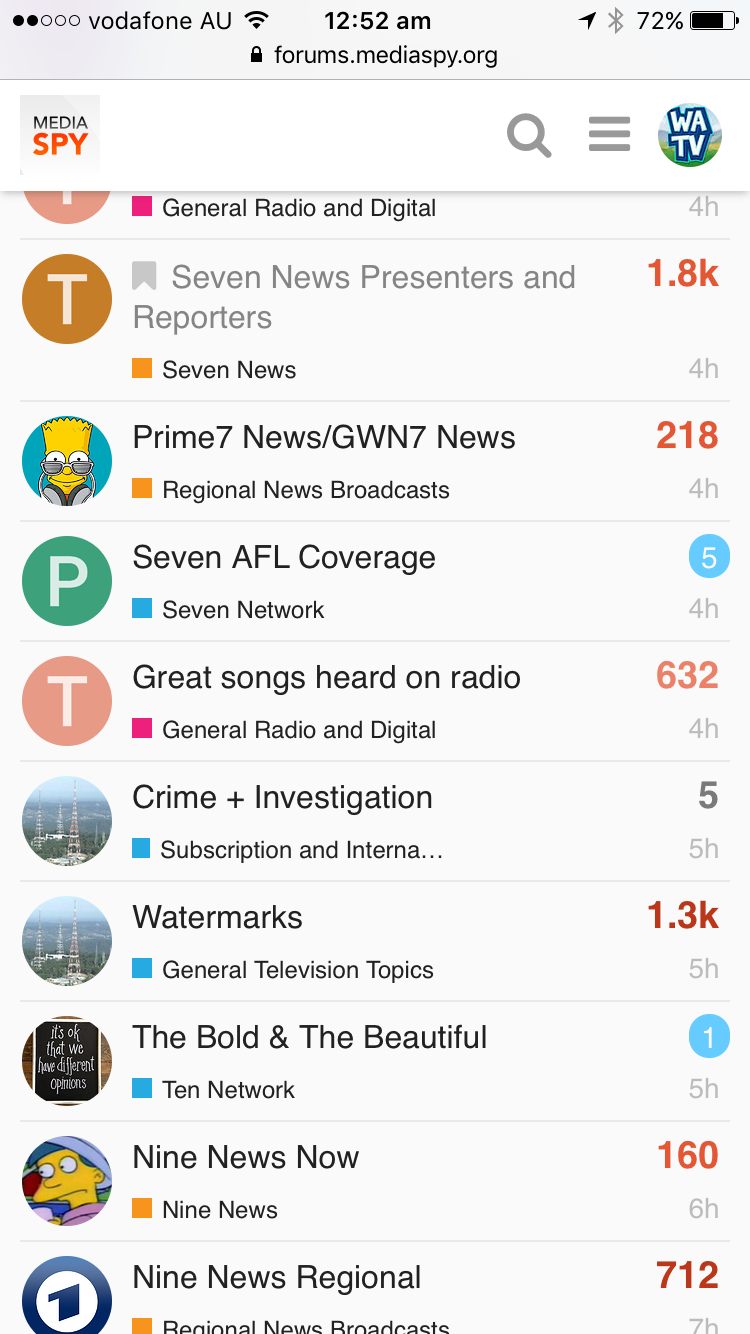Open the search magnifier icon
Image resolution: width=750 pixels, height=1334 pixels.
(x=529, y=135)
